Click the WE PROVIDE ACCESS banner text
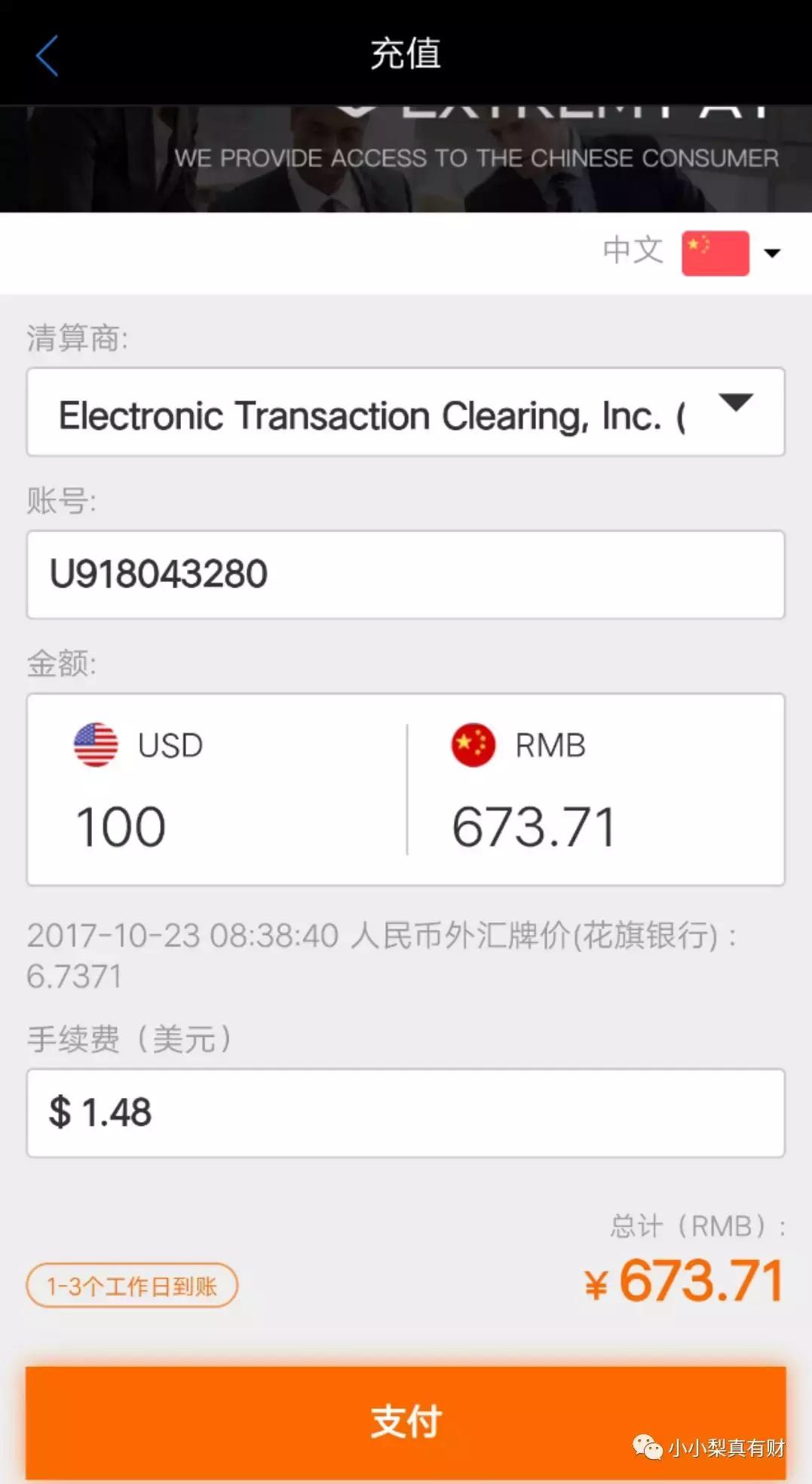The height and width of the screenshot is (1484, 812). coord(477,158)
